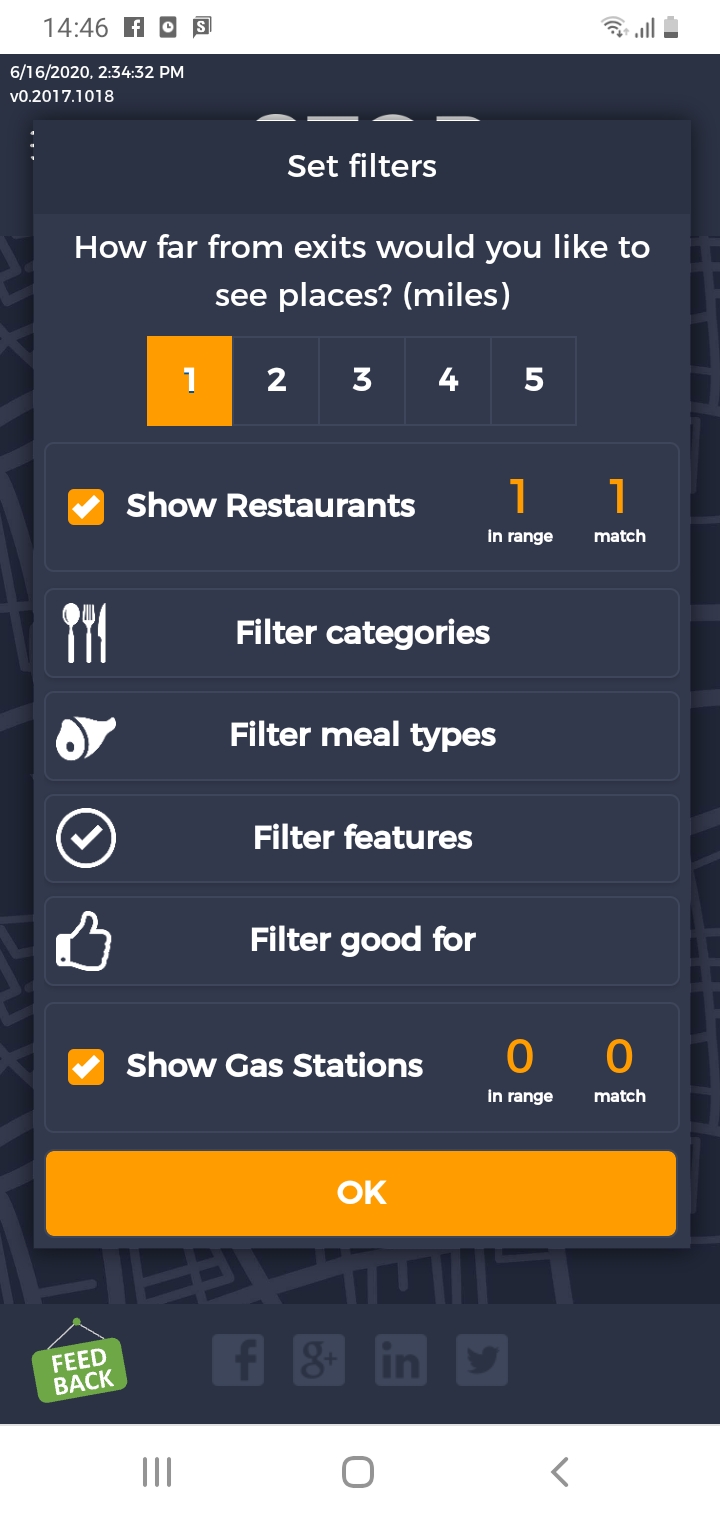Choose 3 miles distance option
720x1520 pixels.
pos(362,381)
